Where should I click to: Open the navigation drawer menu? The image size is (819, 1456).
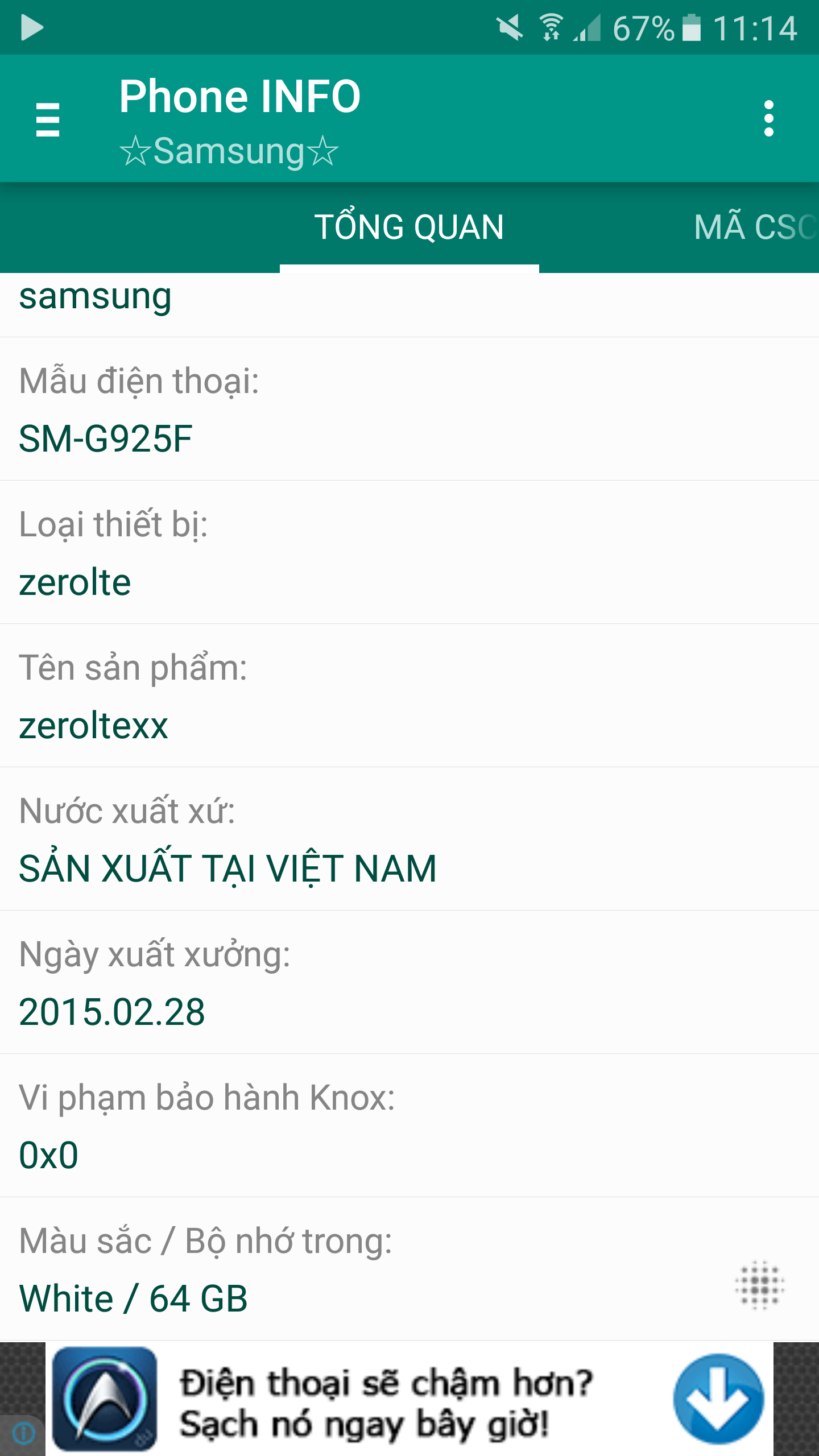48,119
